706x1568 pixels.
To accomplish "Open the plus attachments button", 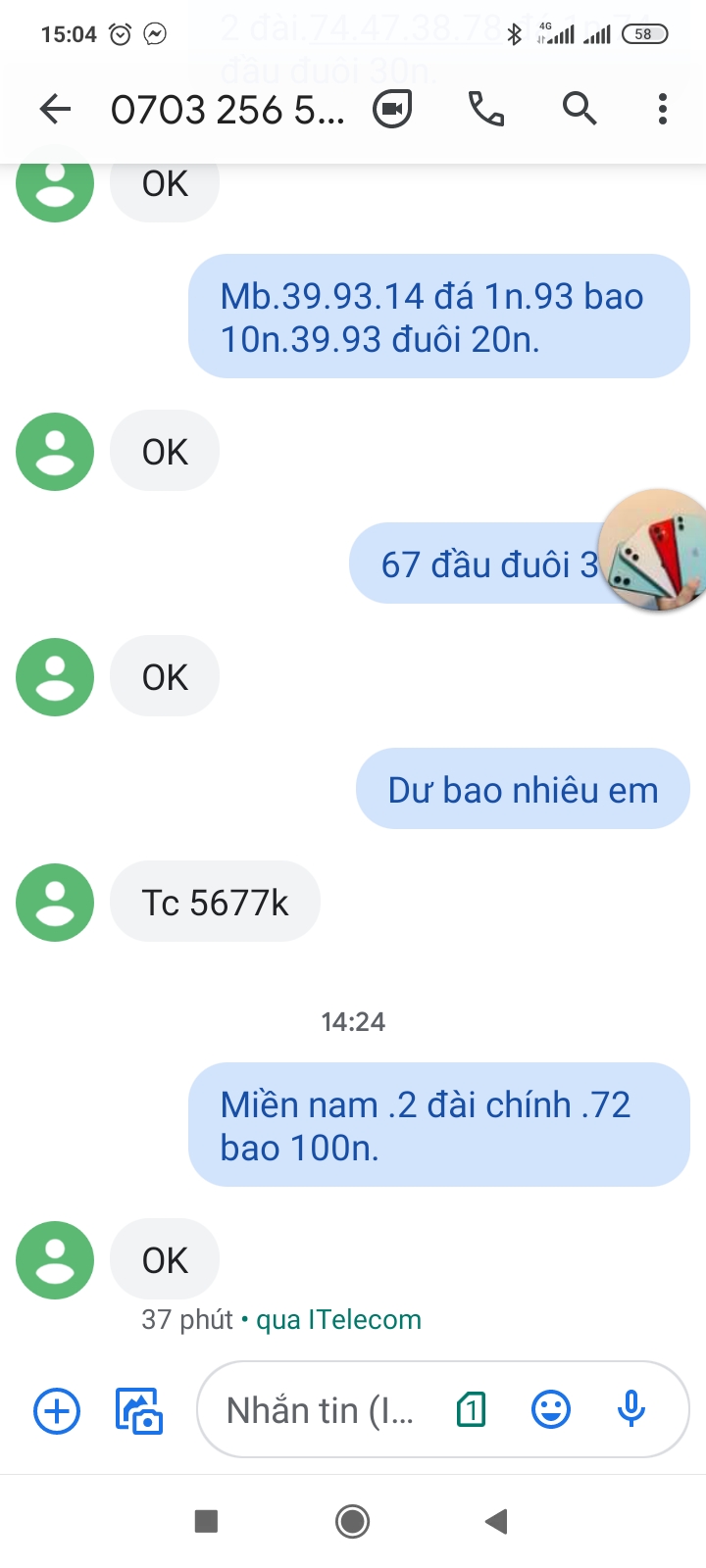I will (x=57, y=1411).
